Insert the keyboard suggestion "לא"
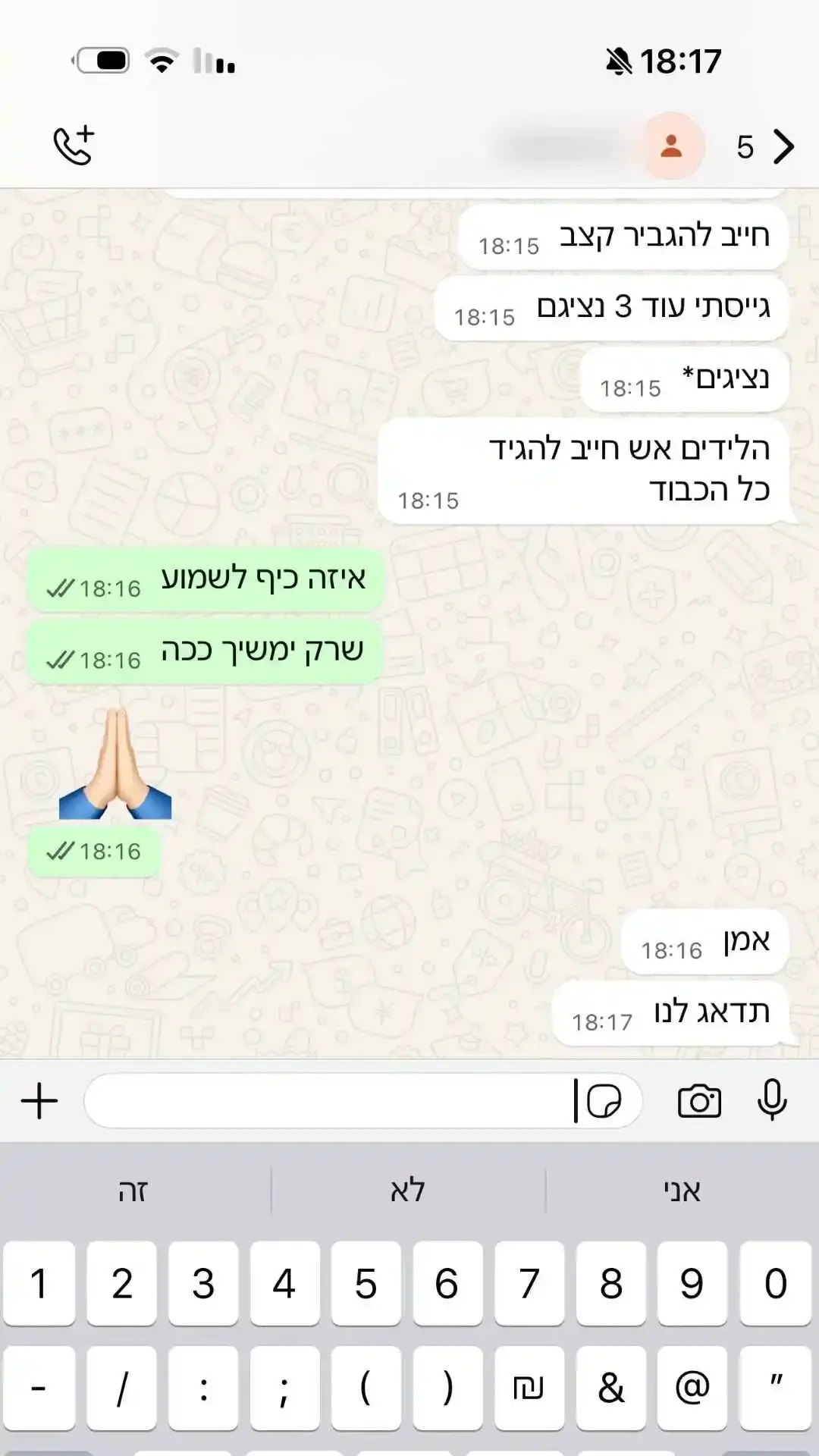The width and height of the screenshot is (819, 1456). 408,1191
